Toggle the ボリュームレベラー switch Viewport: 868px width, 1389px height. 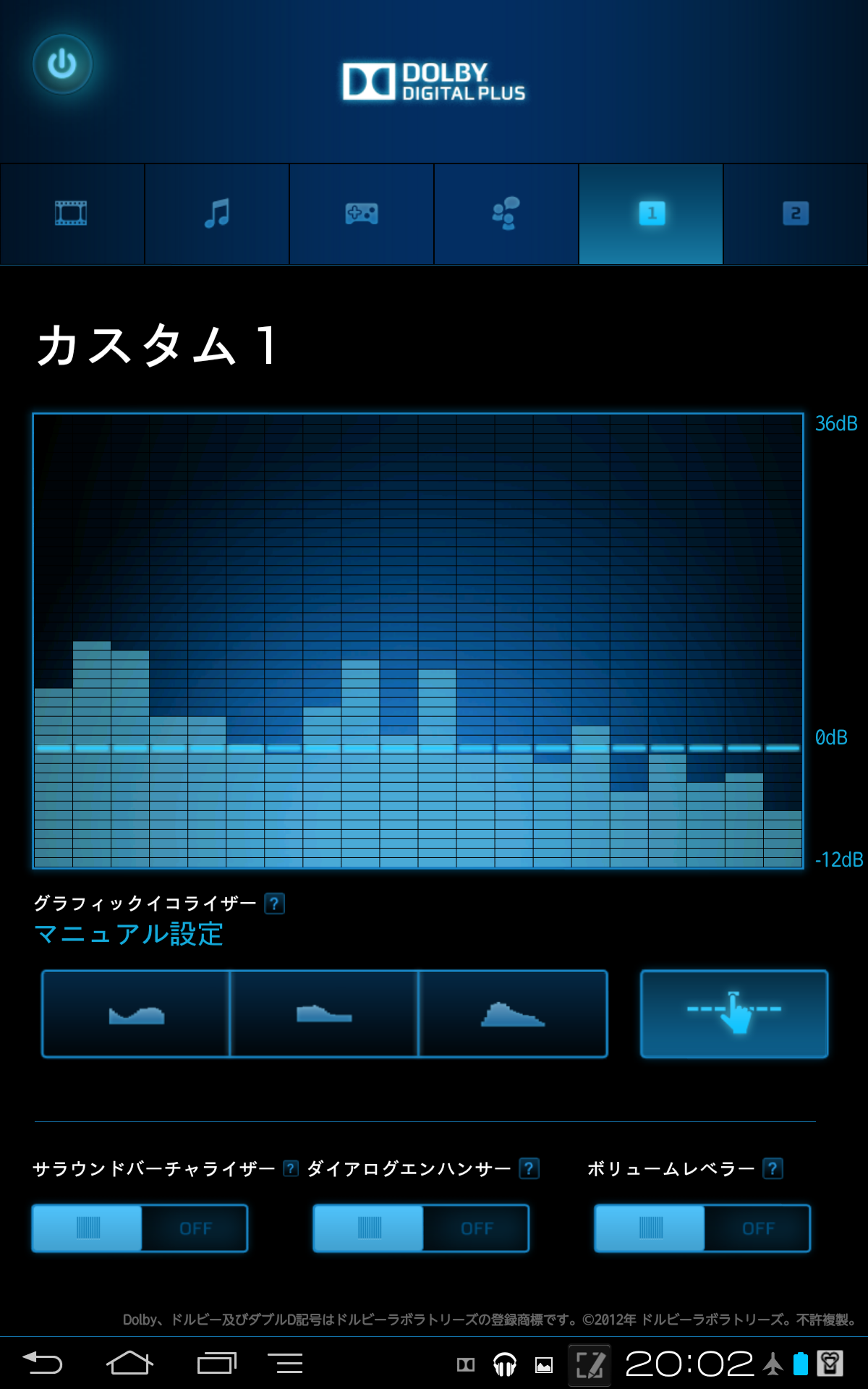coord(702,1228)
